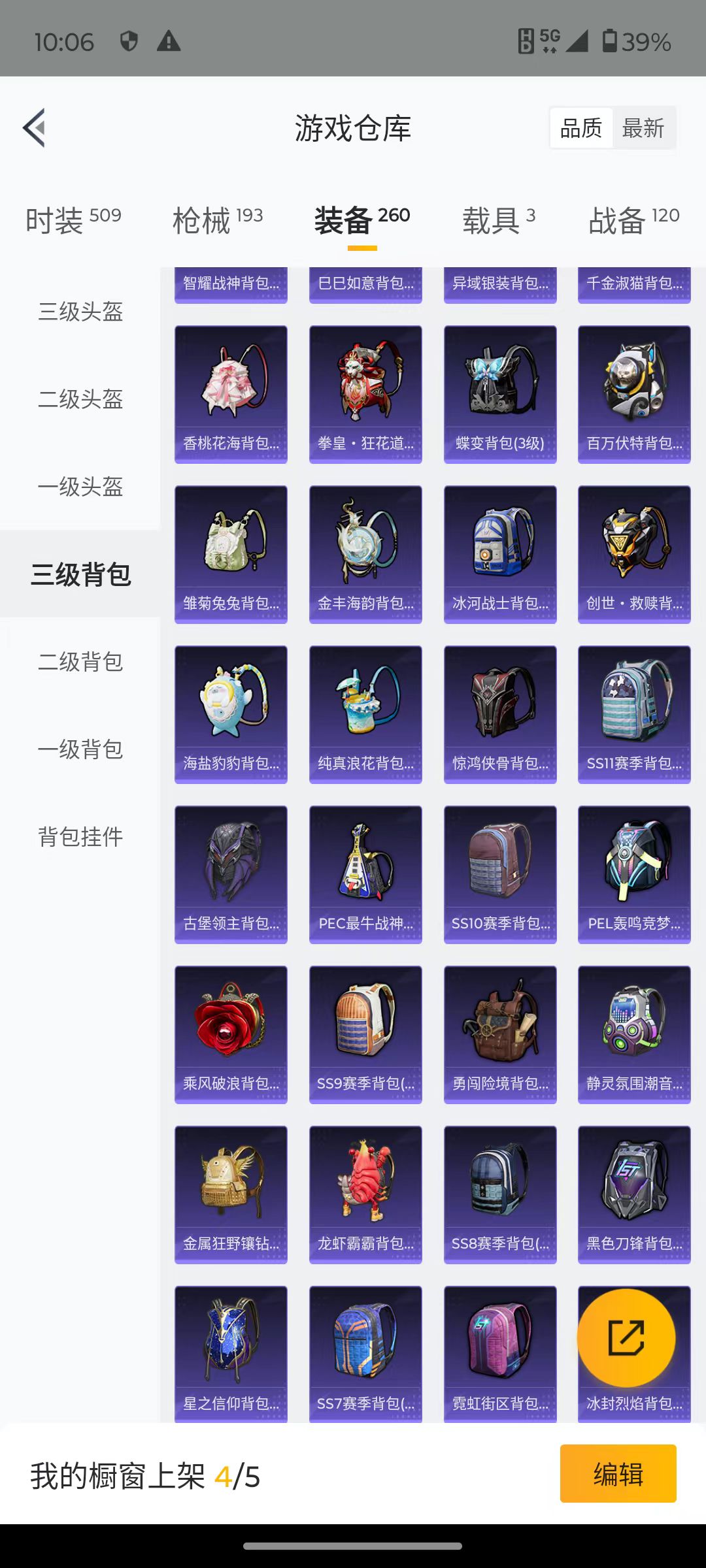
Task: Open the 香桃花海背包 item
Action: coord(231,395)
